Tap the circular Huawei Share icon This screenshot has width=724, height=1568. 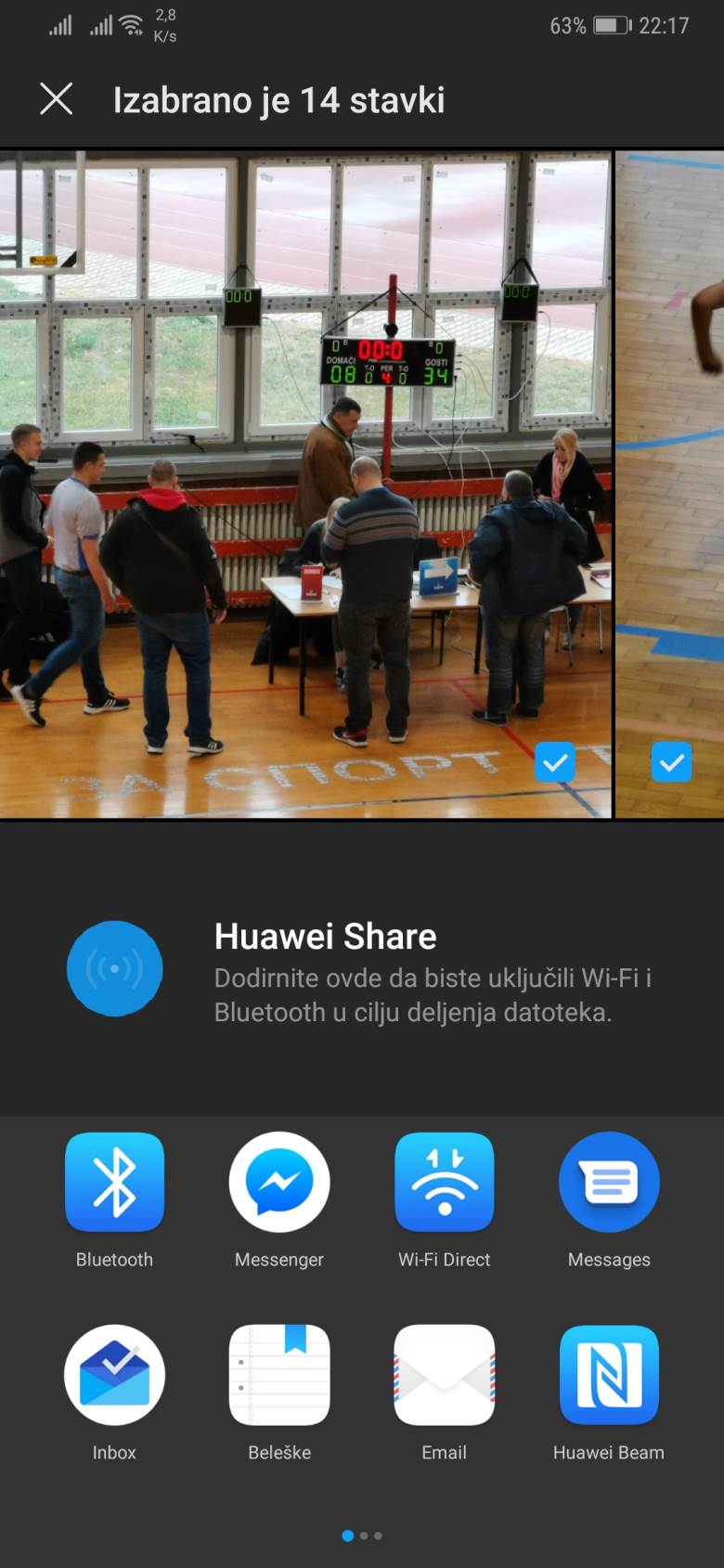pyautogui.click(x=115, y=968)
